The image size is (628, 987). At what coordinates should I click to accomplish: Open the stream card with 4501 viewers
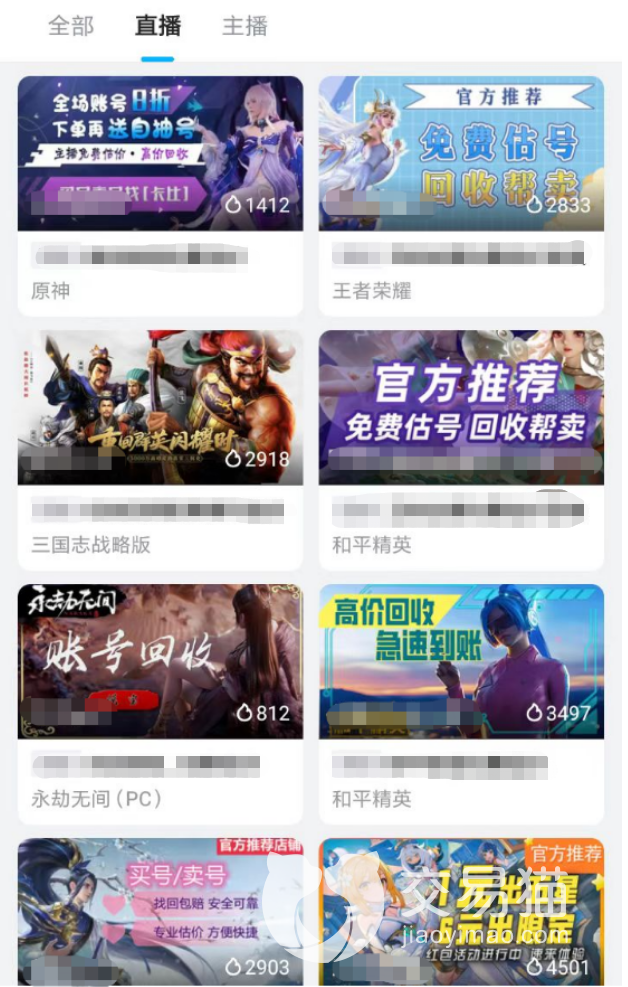tap(461, 912)
